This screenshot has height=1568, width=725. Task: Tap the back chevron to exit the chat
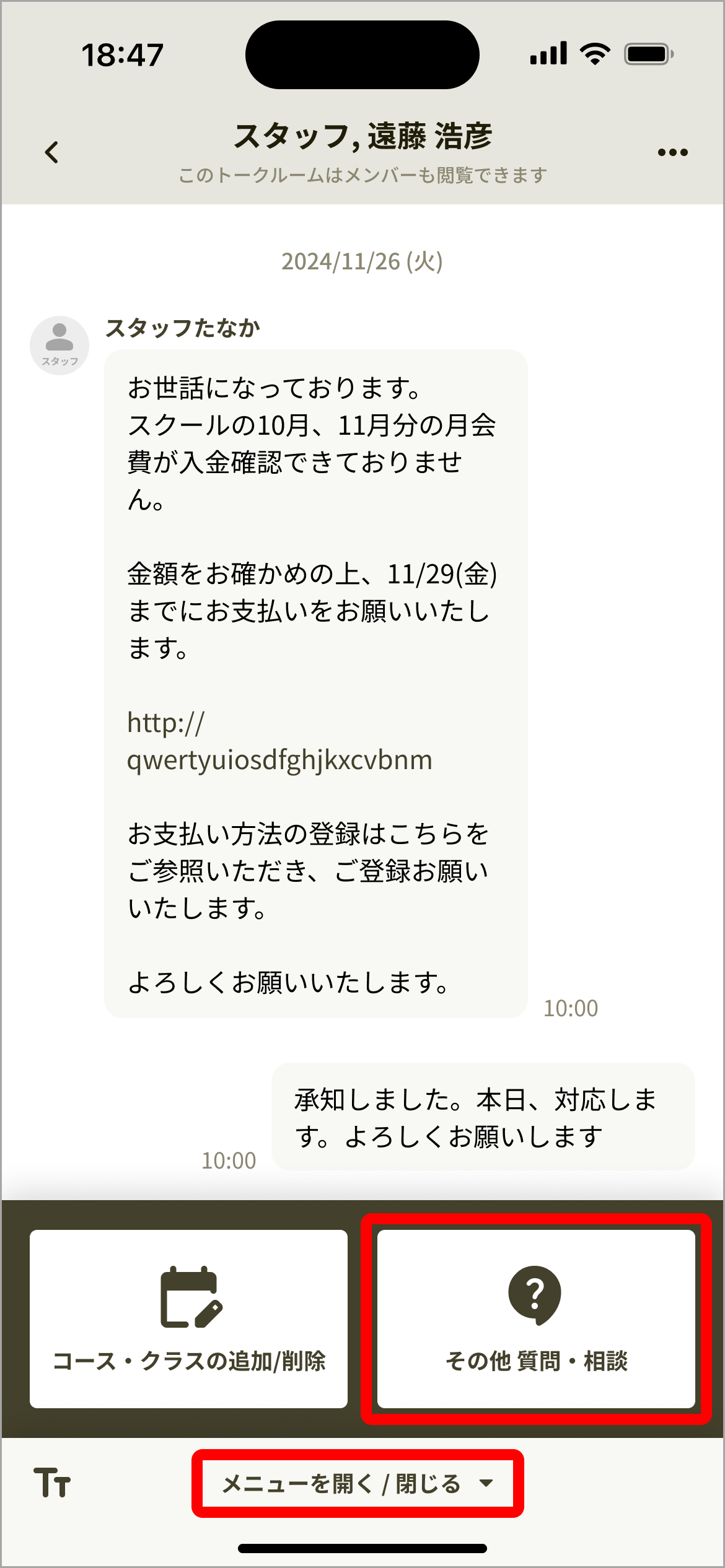tap(52, 150)
